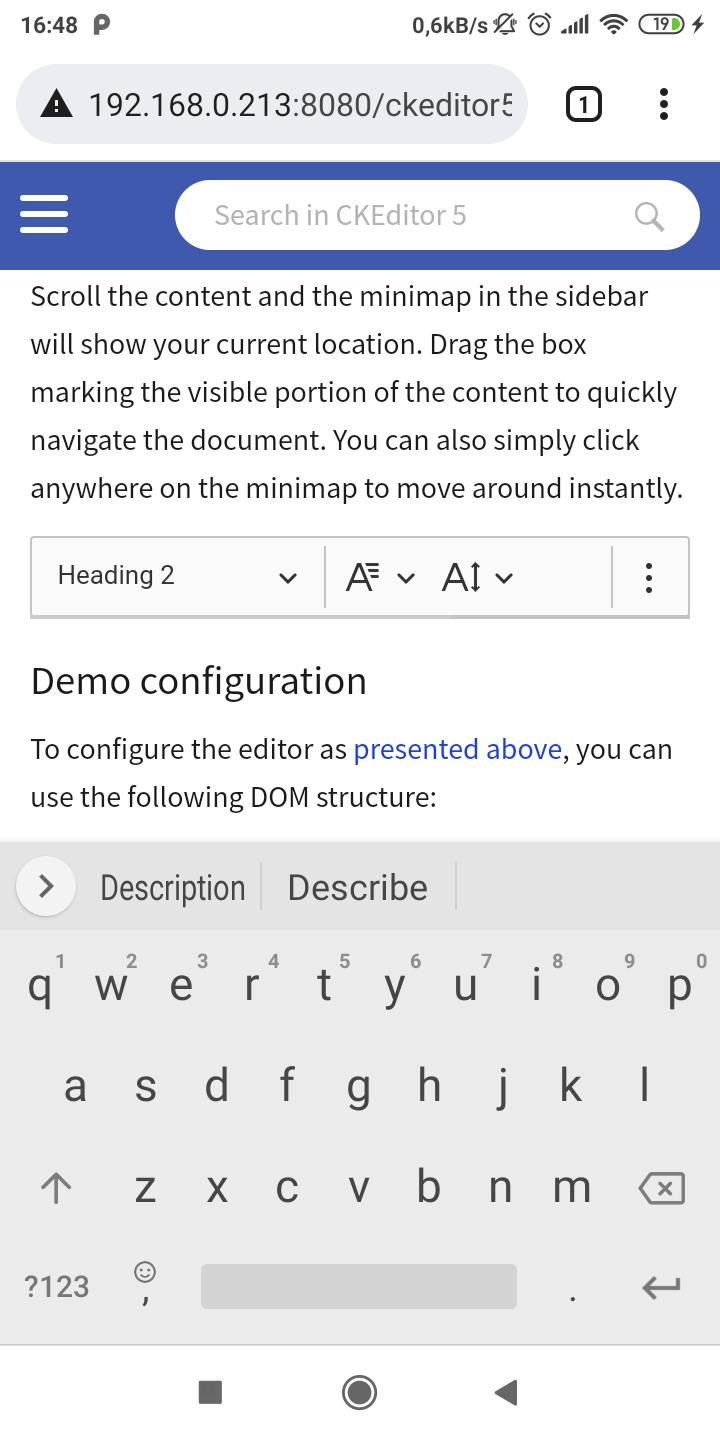Screen dimensions: 720x1440
Task: Tap the 'Search in CKEditor 5' input field
Action: coord(400,214)
